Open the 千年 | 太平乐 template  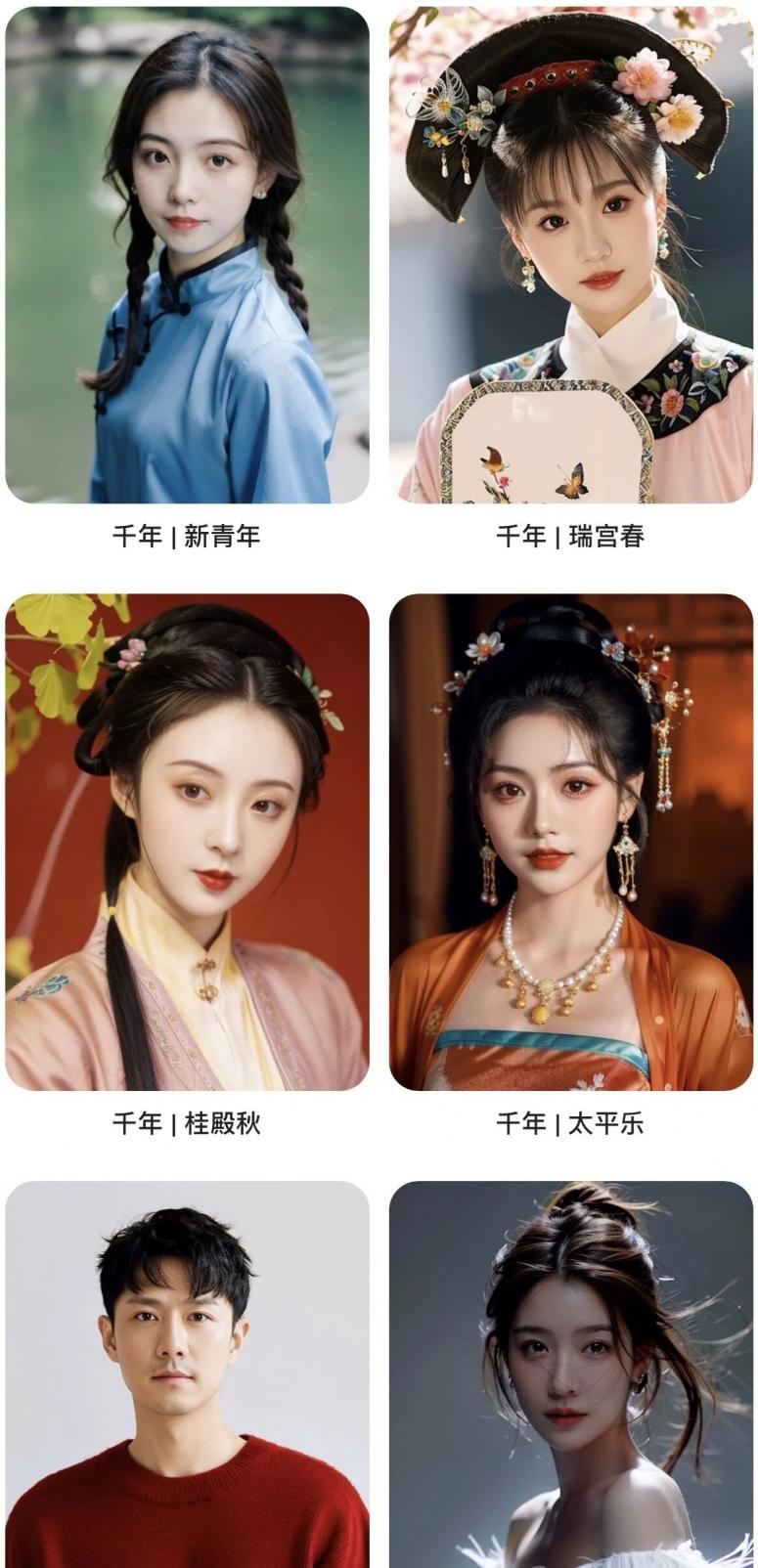point(571,843)
